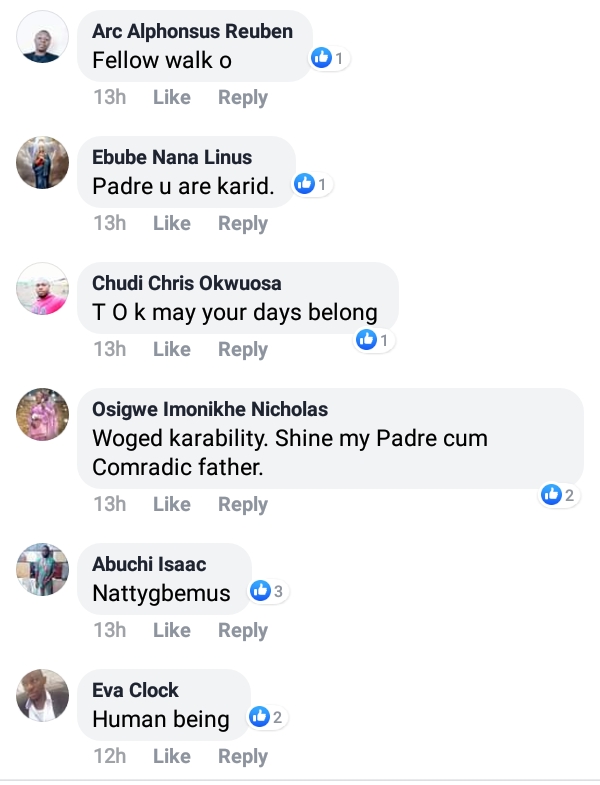The width and height of the screenshot is (600, 785).
Task: Like Abuchi Isaac's comment
Action: tap(171, 631)
